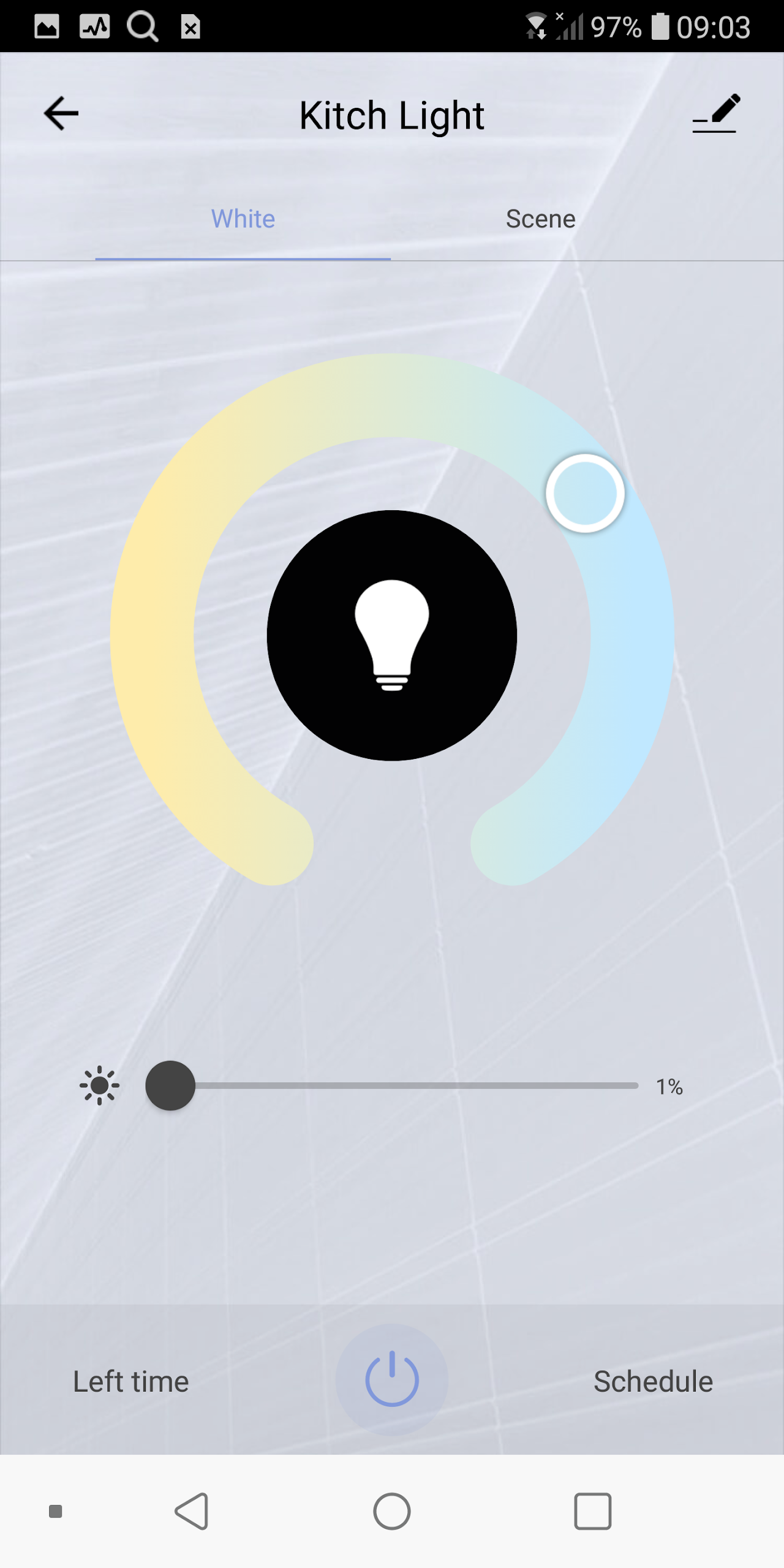Select the White tab
This screenshot has height=1568, width=784.
pos(243,219)
